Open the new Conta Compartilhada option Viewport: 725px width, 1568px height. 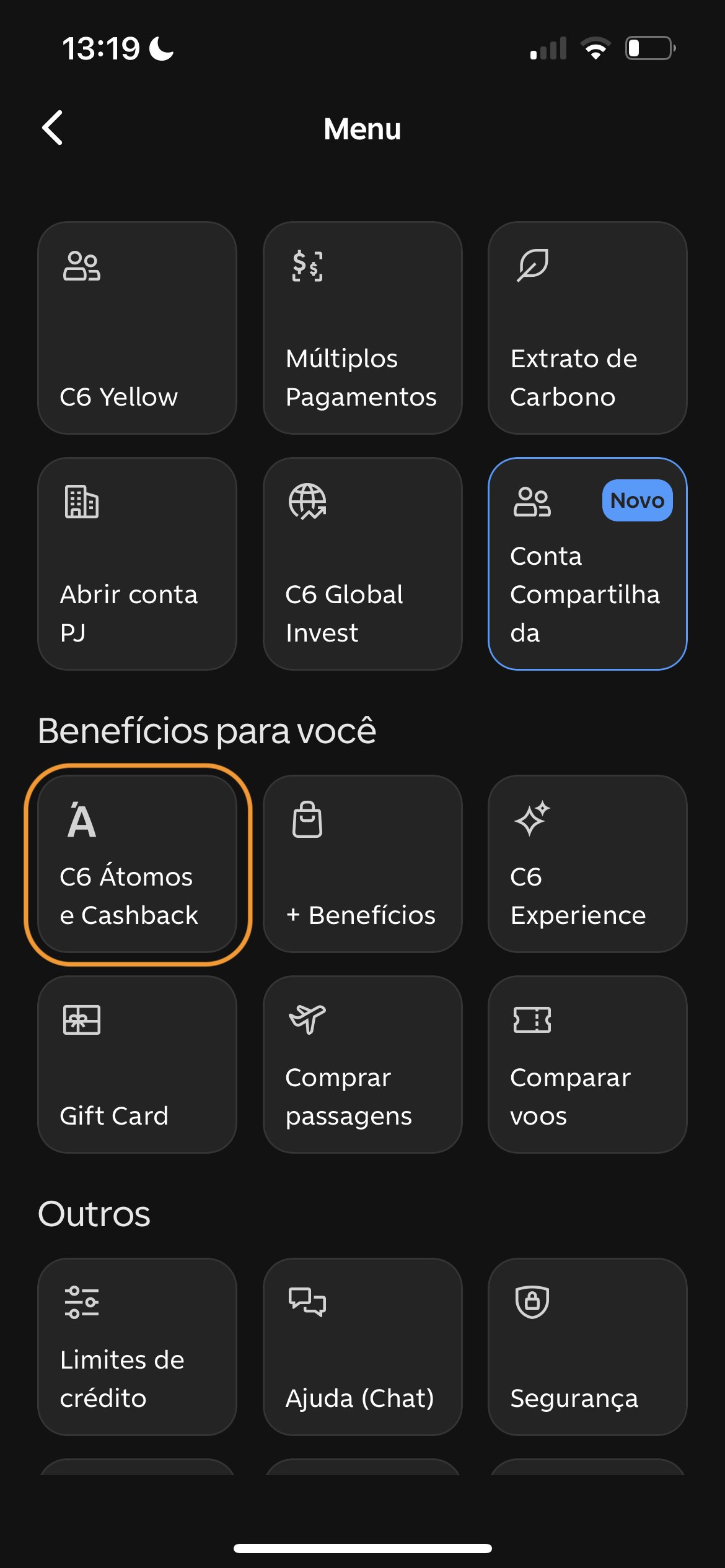tap(587, 564)
